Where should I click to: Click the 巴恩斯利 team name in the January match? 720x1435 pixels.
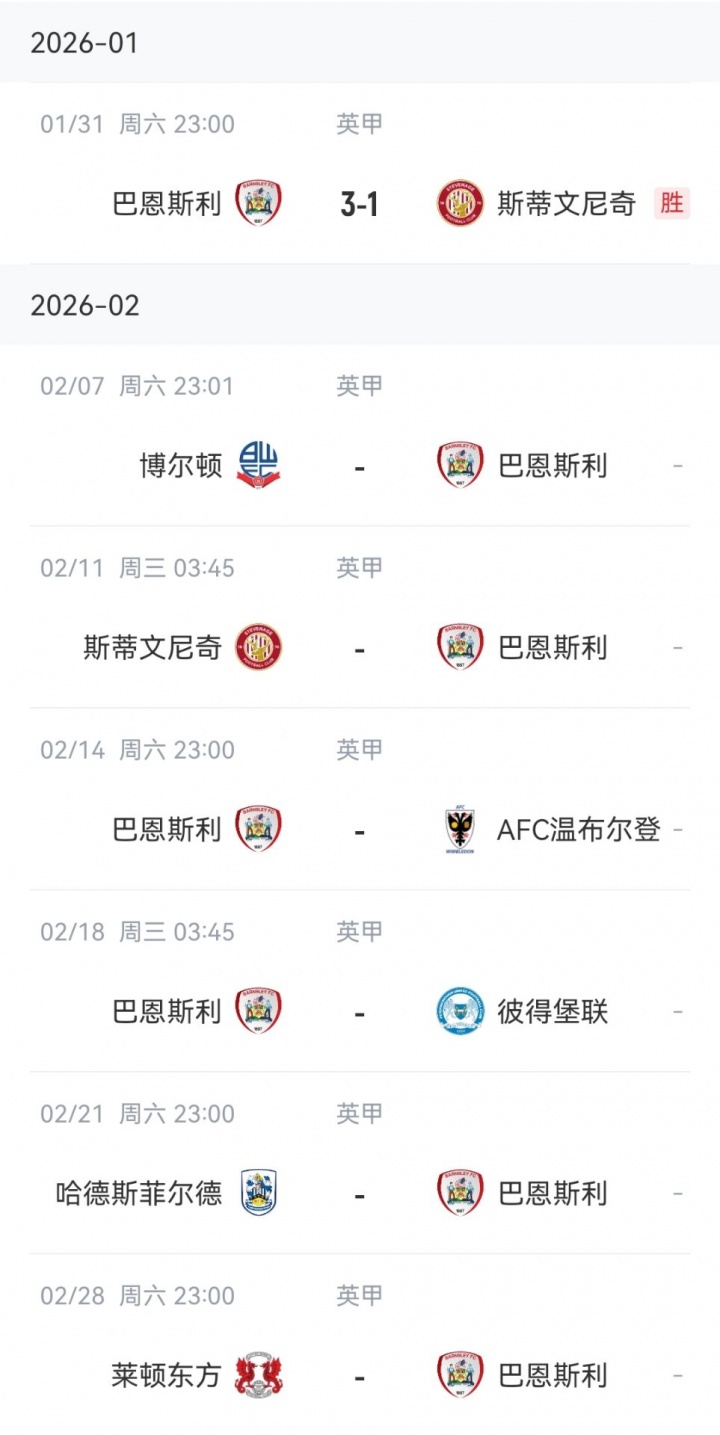tap(166, 202)
